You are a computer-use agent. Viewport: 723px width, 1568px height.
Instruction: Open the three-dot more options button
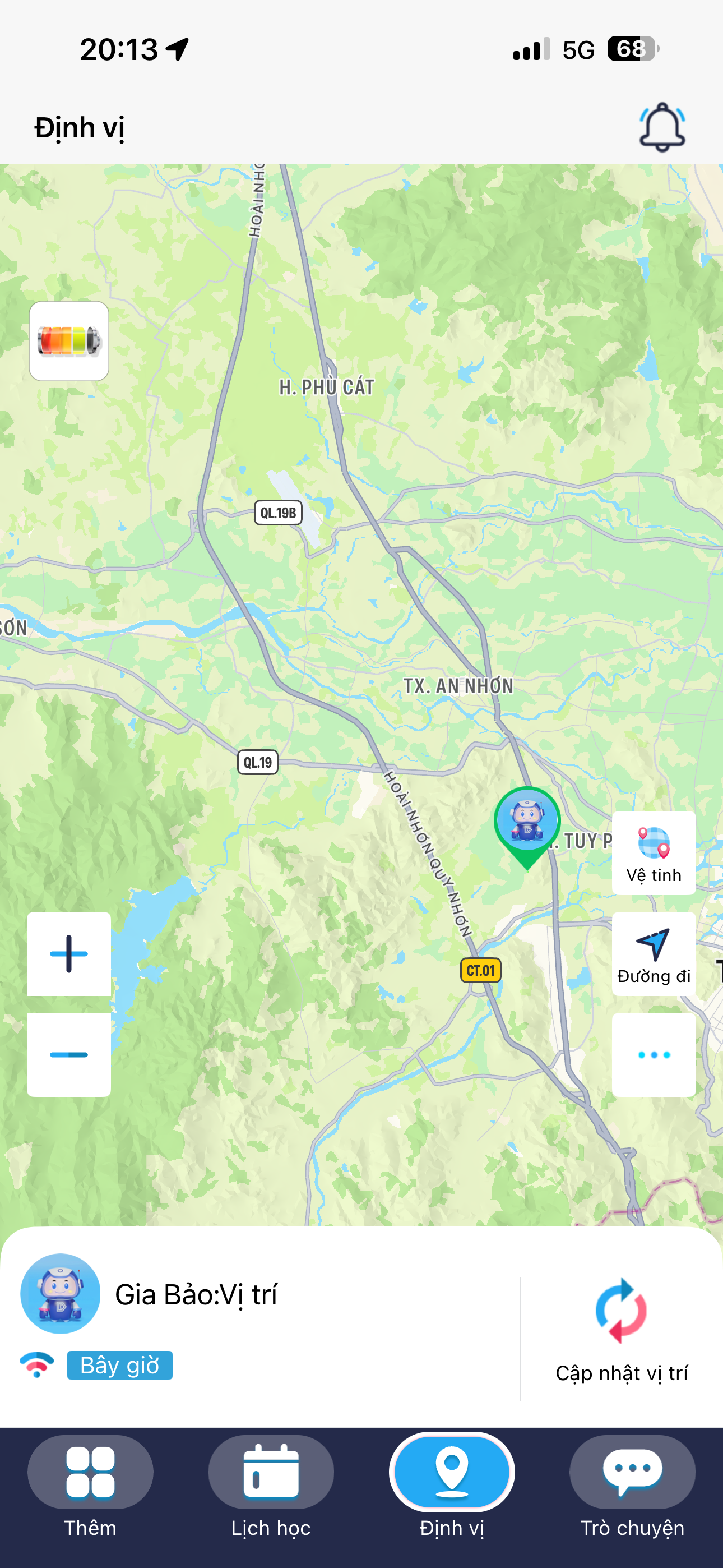pos(654,1054)
